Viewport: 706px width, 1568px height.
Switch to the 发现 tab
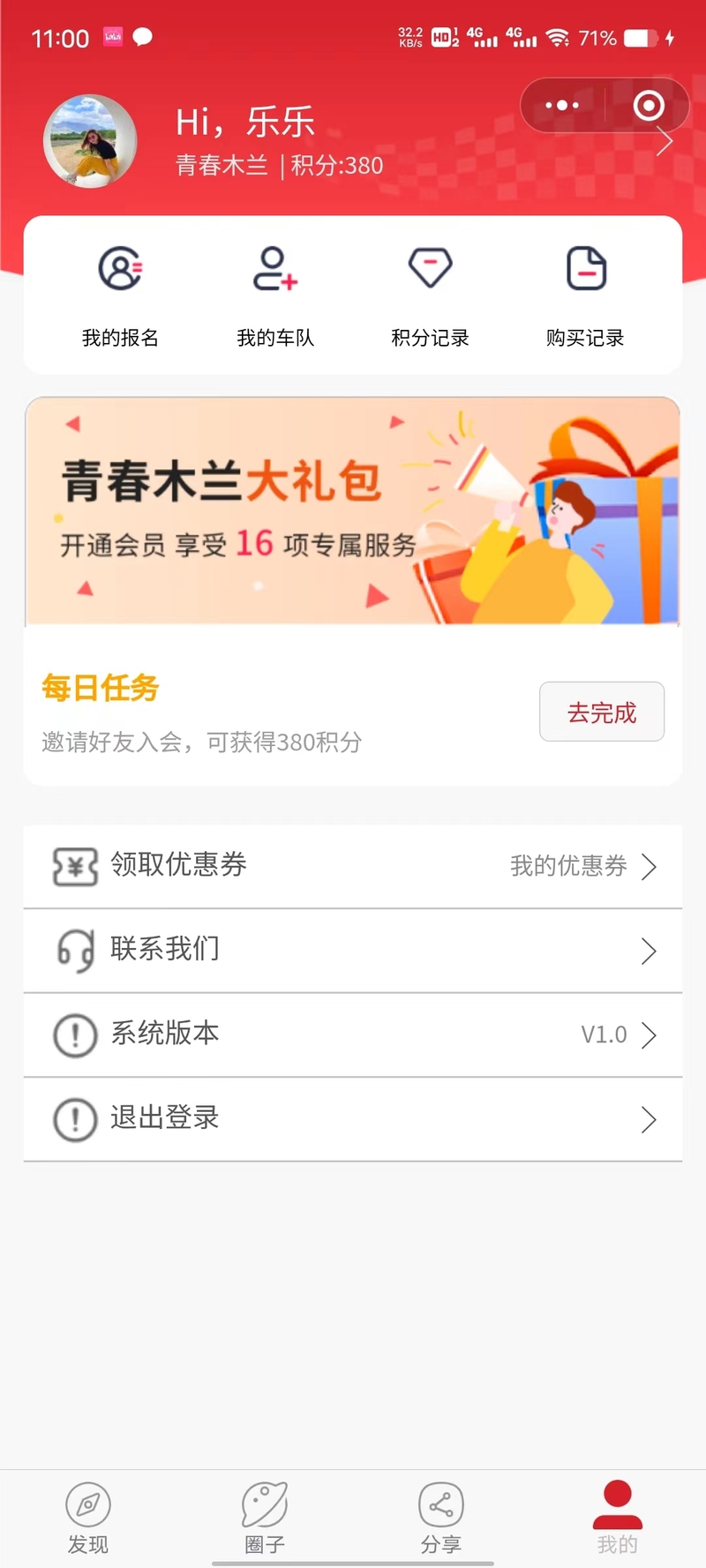(88, 1517)
